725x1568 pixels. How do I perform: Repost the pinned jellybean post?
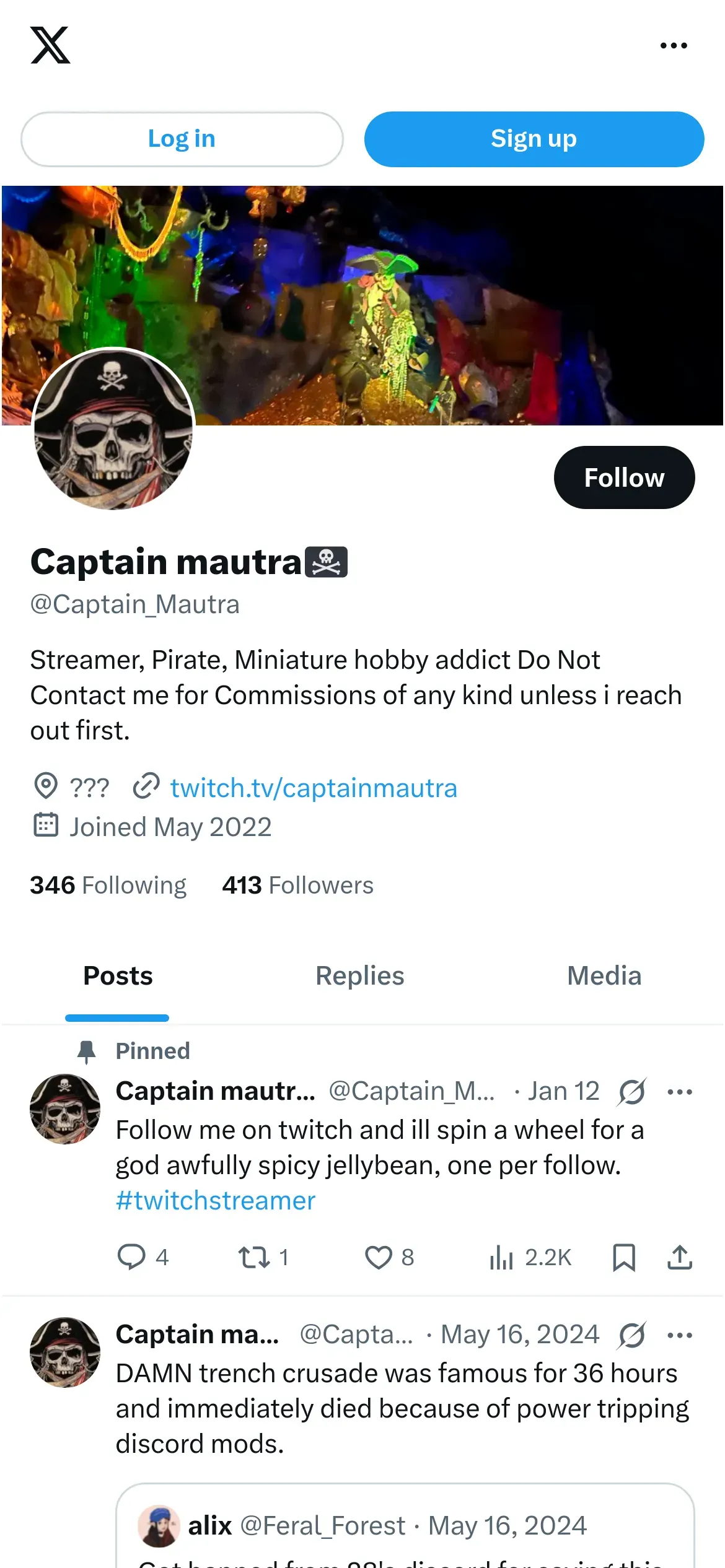[263, 1257]
